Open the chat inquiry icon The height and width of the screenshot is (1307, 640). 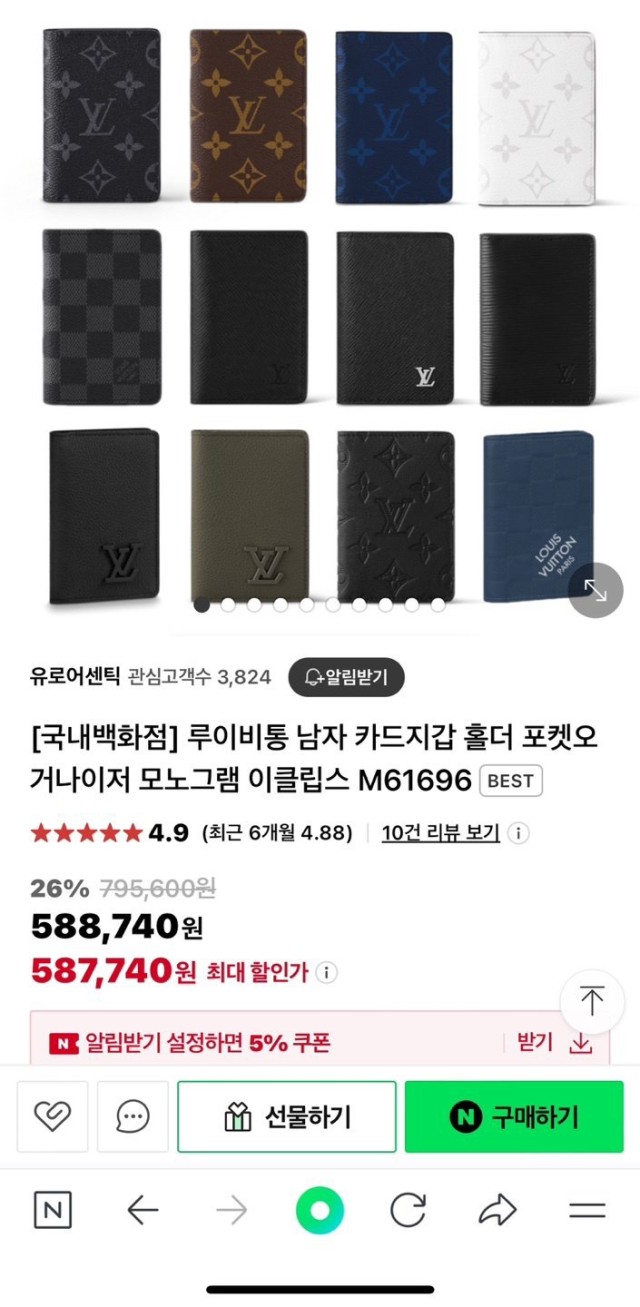[x=132, y=1116]
